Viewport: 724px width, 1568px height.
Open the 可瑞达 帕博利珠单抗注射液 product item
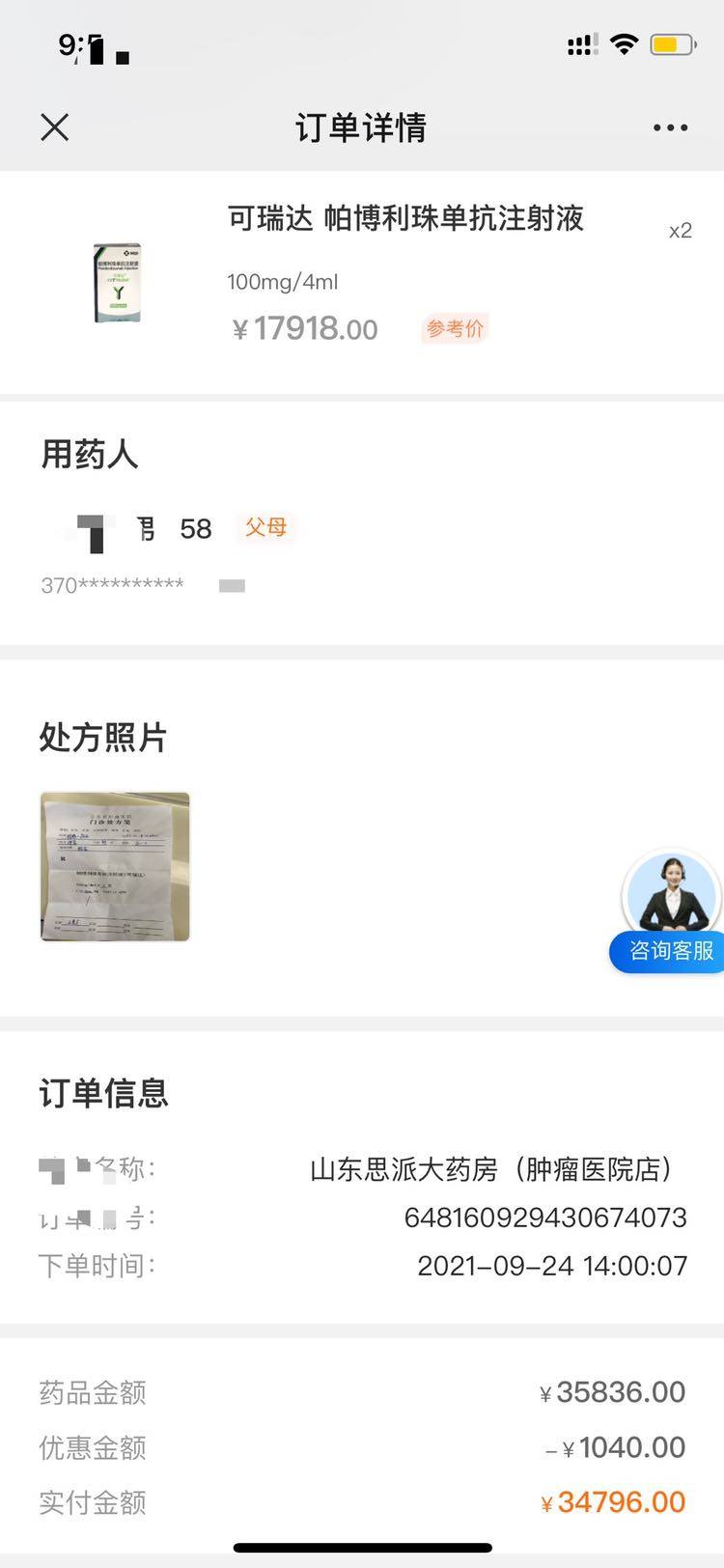coord(405,218)
